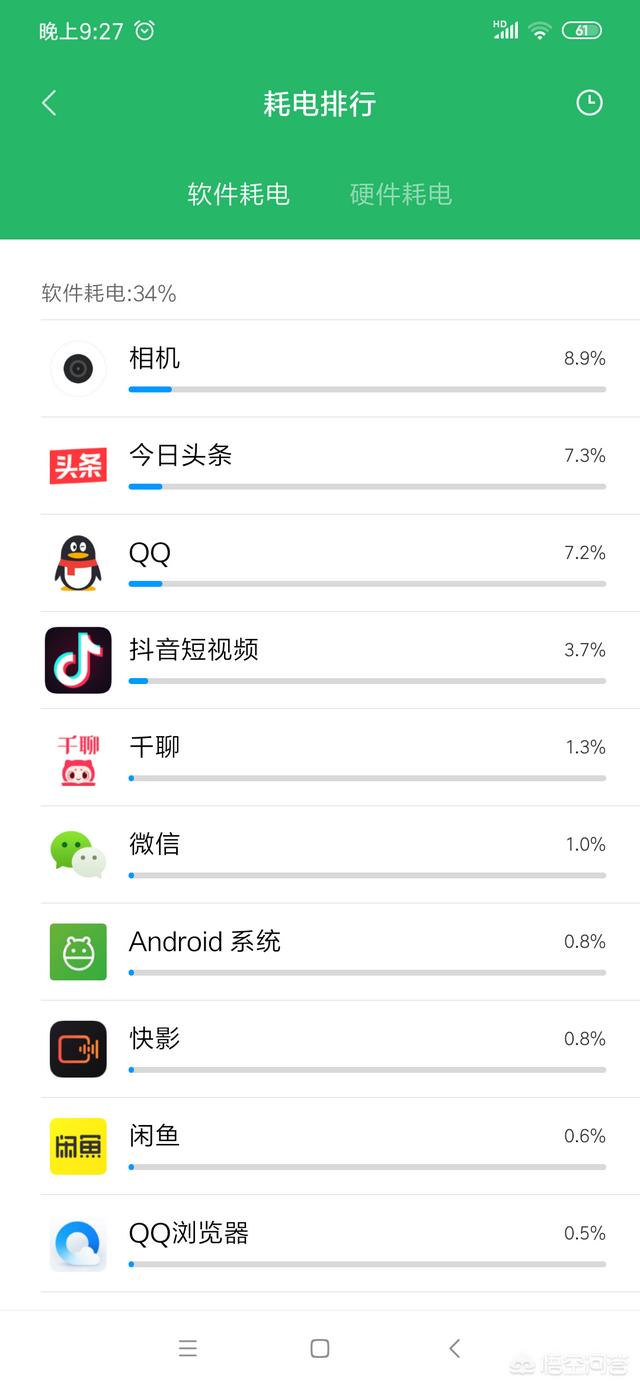Open recent apps from navigation bar
Viewport: 640px width, 1387px height.
point(188,1348)
